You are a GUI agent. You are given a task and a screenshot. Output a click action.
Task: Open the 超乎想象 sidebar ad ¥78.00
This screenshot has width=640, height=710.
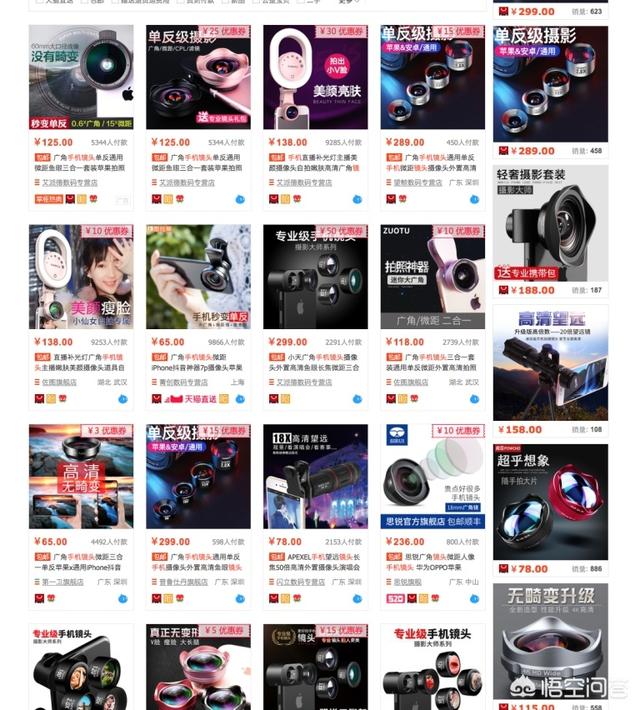[x=550, y=505]
